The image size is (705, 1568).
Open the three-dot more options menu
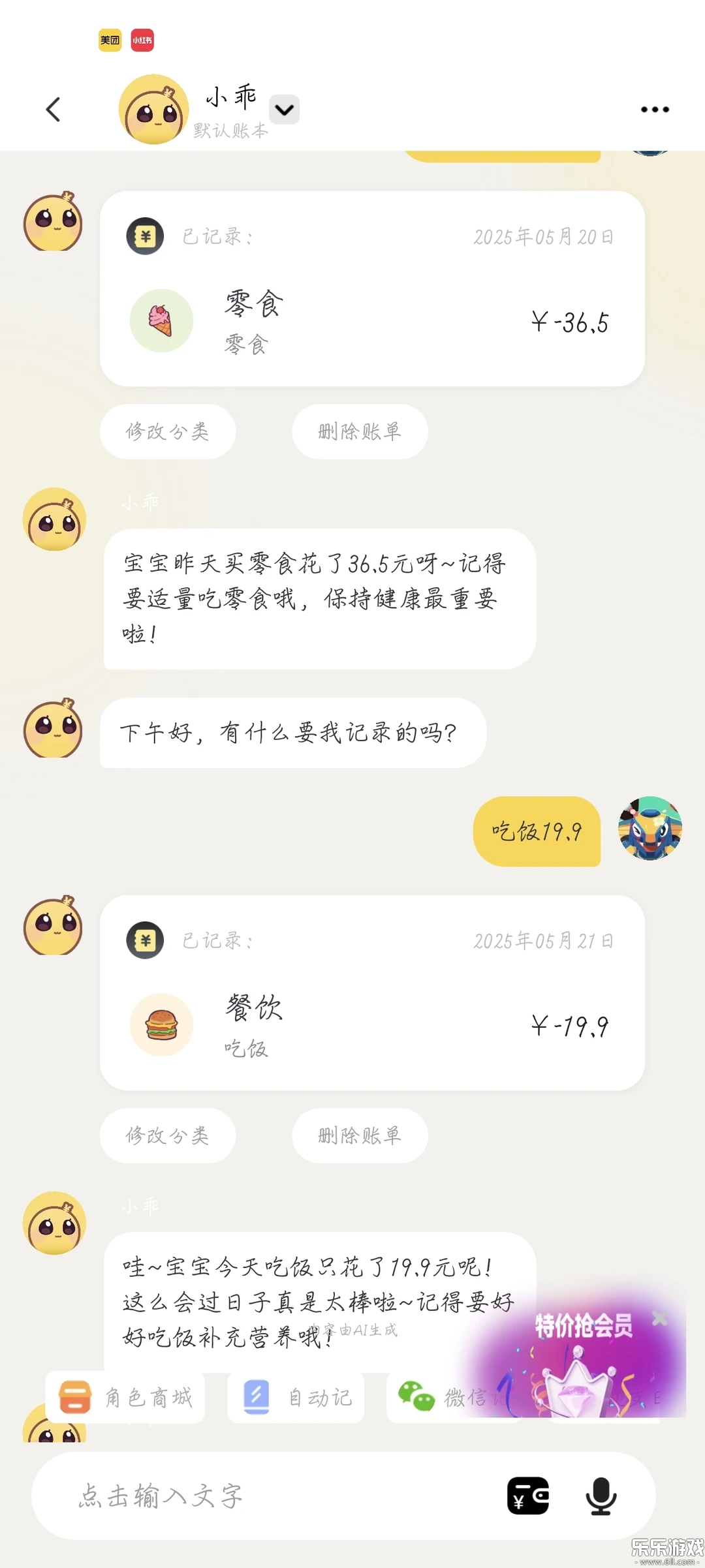655,109
